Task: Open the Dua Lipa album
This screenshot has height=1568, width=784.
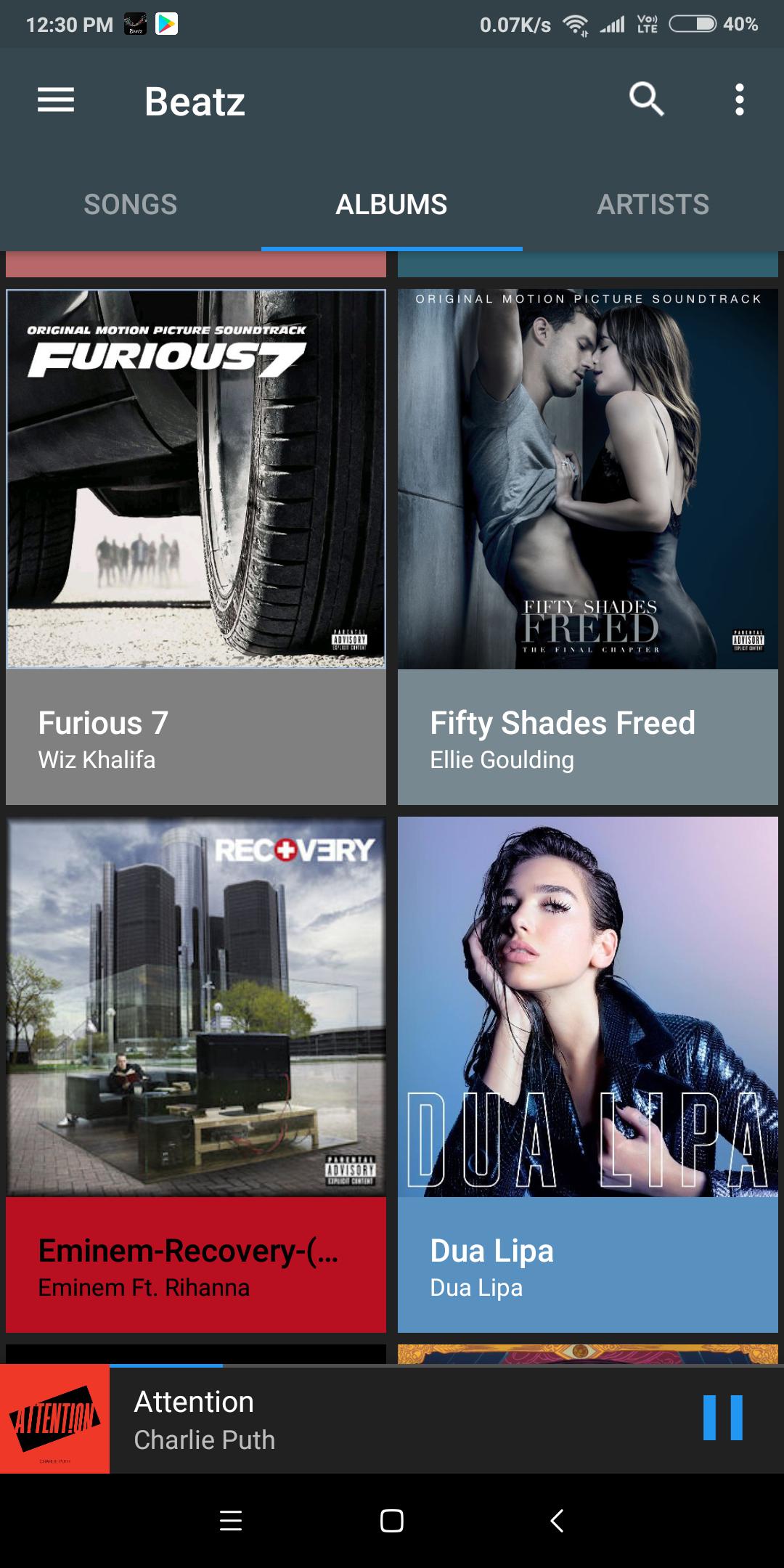Action: coord(588,1074)
